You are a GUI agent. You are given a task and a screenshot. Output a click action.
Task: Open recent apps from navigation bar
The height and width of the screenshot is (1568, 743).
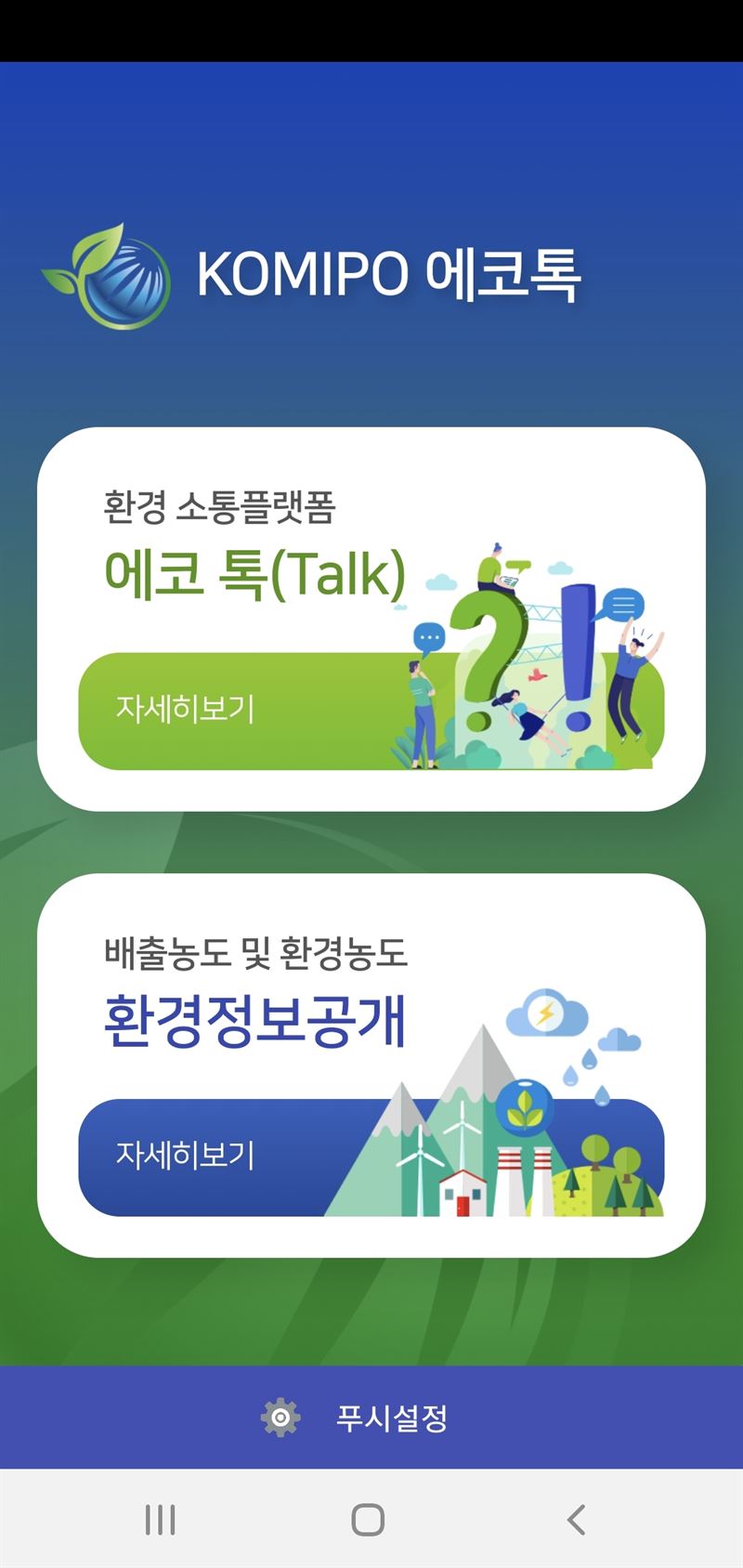pos(161,1520)
